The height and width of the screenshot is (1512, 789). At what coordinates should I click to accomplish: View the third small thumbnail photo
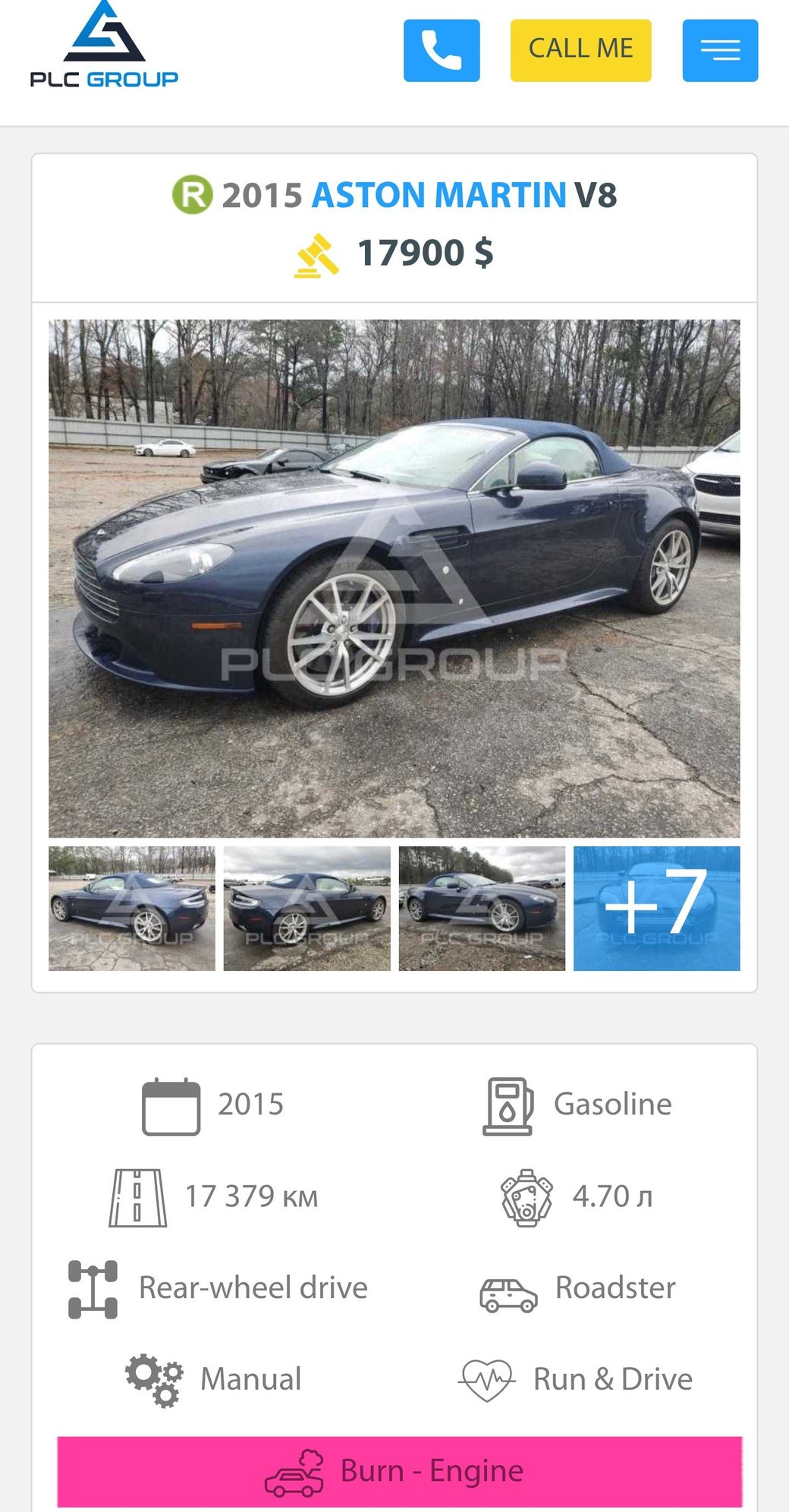(482, 908)
